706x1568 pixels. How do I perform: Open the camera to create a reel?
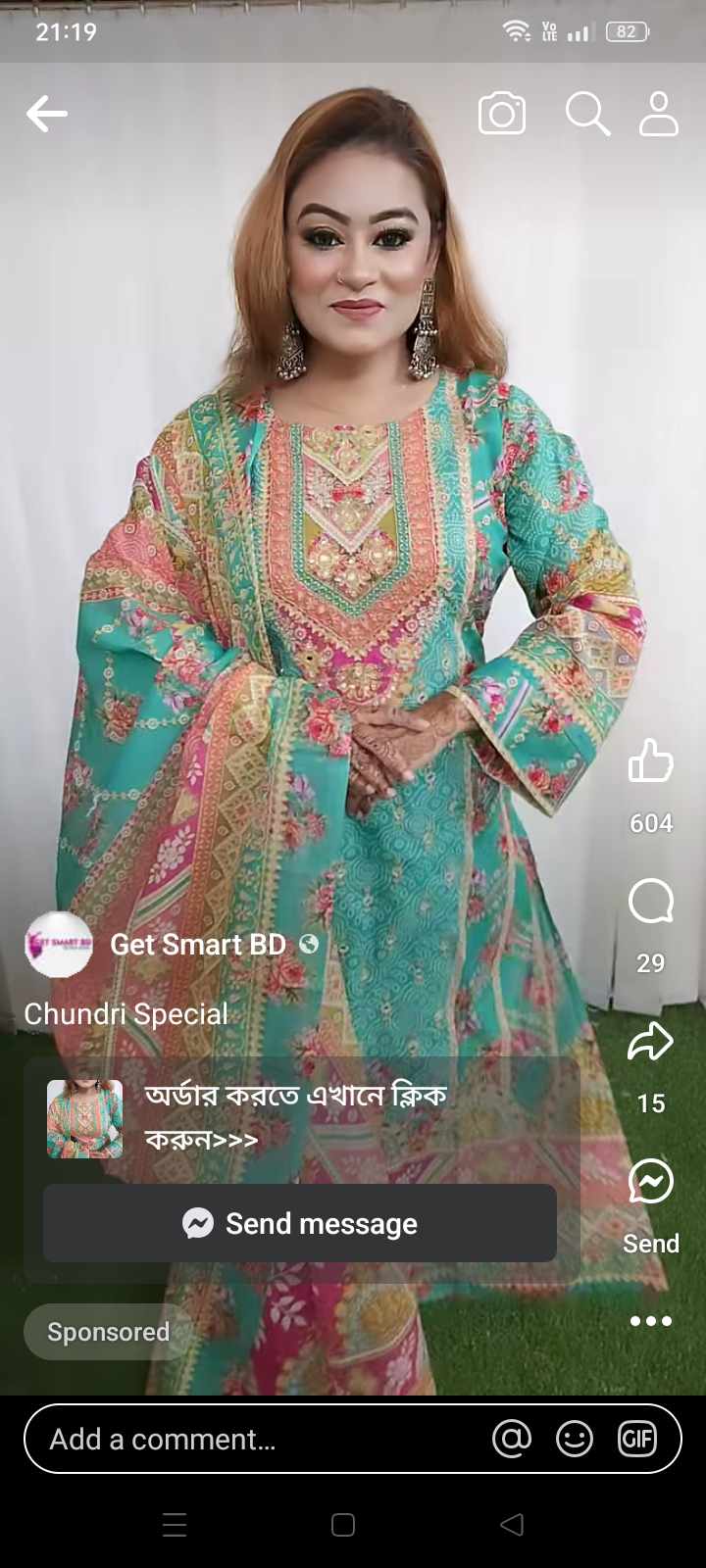click(x=502, y=114)
